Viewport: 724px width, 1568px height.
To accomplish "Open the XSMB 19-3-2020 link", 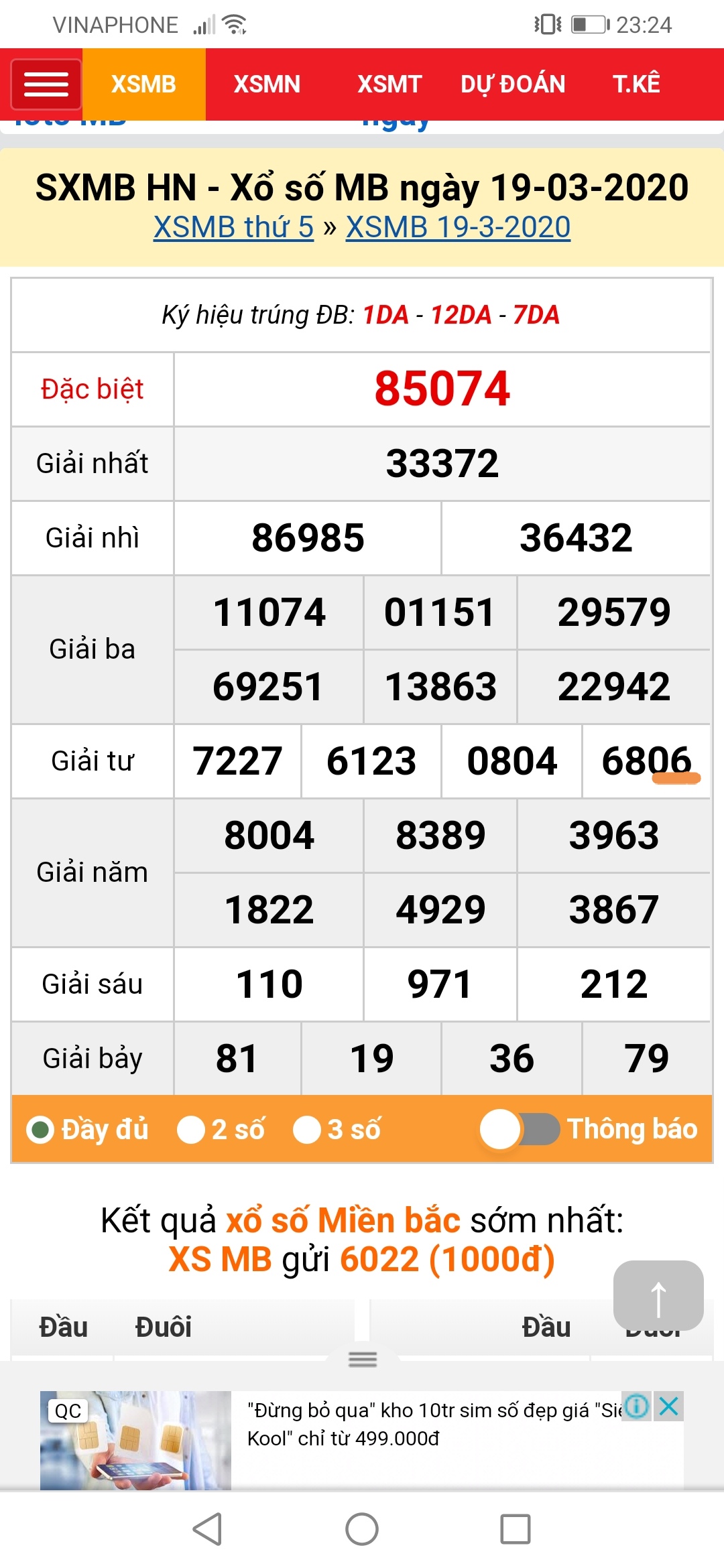I will click(458, 227).
